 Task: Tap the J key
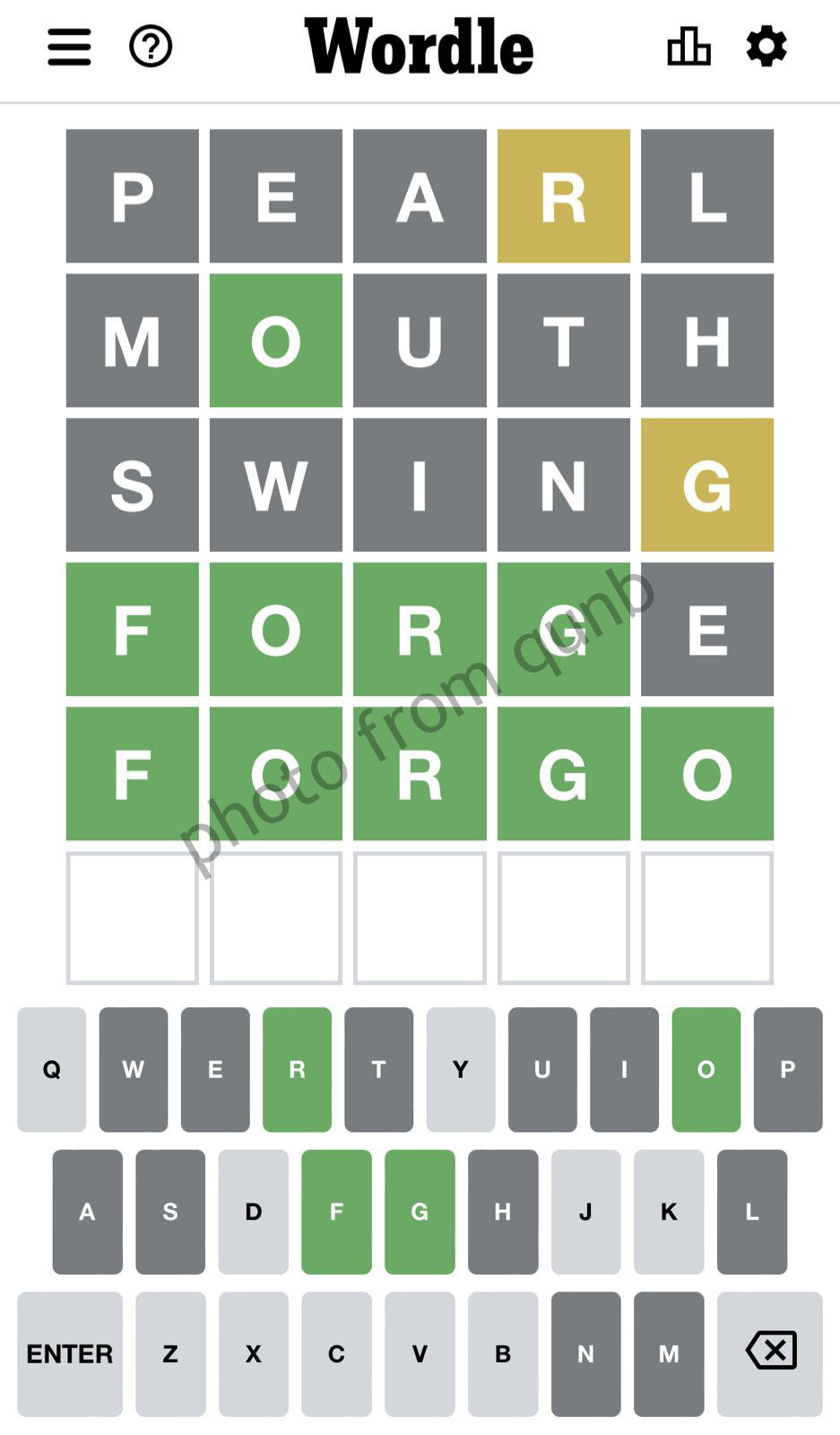click(x=585, y=1212)
